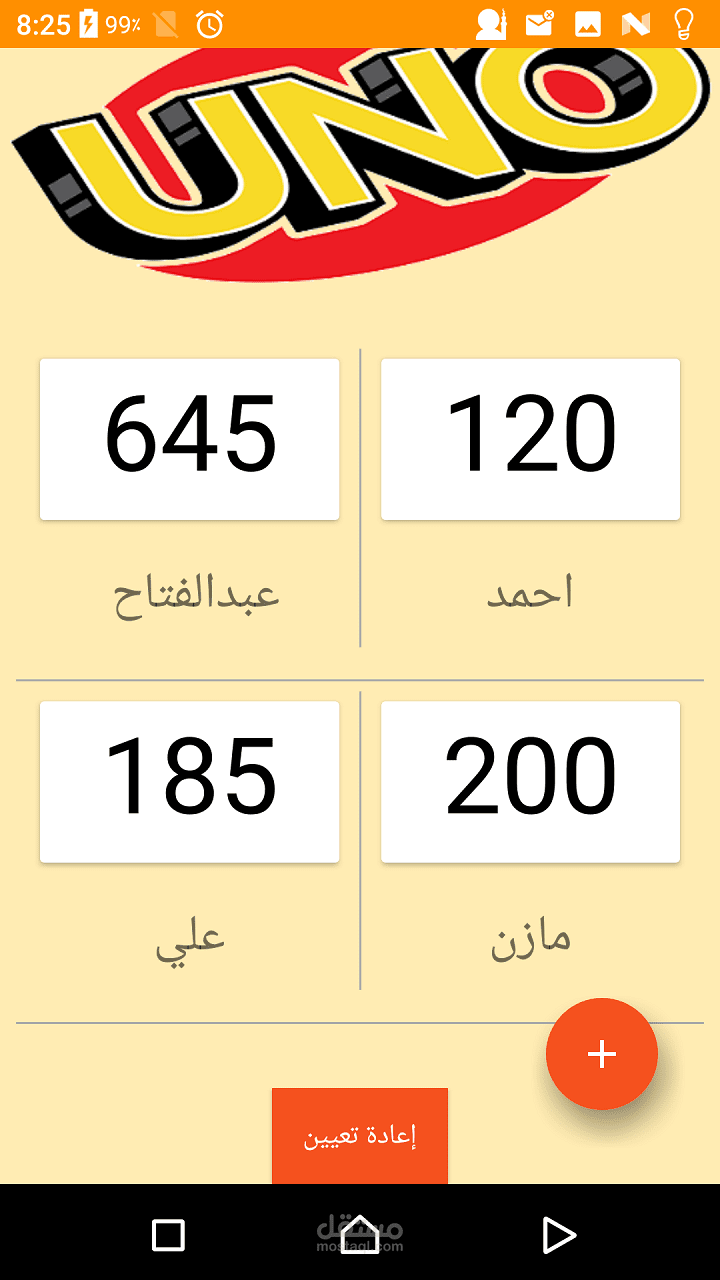The width and height of the screenshot is (720, 1280).
Task: Tap the score 200 for مازن
Action: [x=530, y=780]
